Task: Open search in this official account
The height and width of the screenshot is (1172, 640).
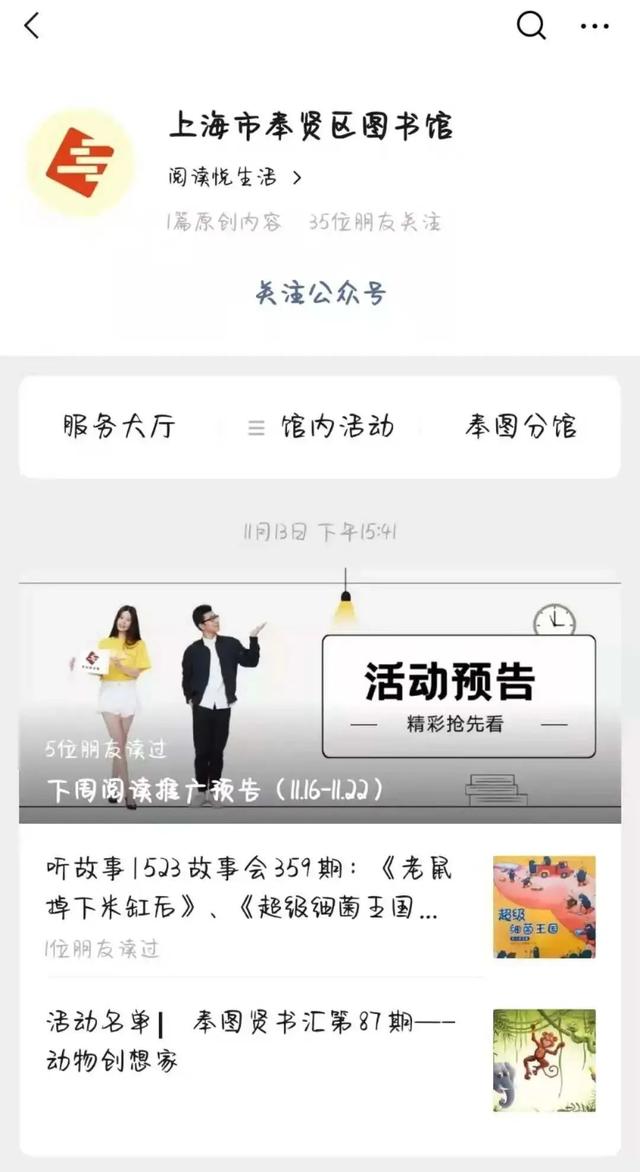Action: (x=531, y=26)
